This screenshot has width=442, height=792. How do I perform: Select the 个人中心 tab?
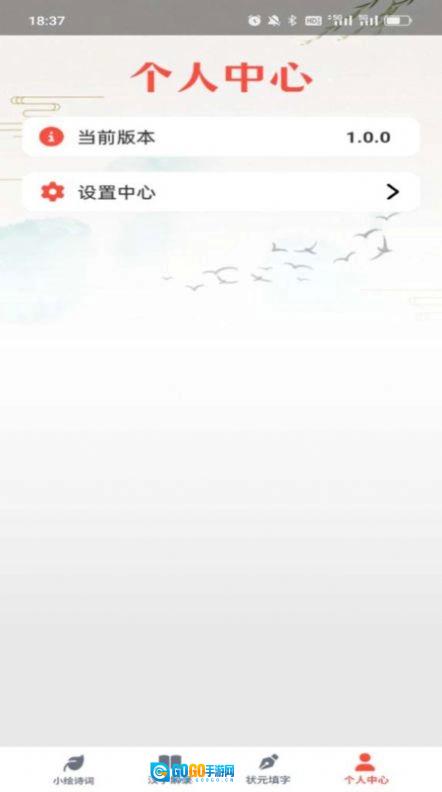[366, 769]
